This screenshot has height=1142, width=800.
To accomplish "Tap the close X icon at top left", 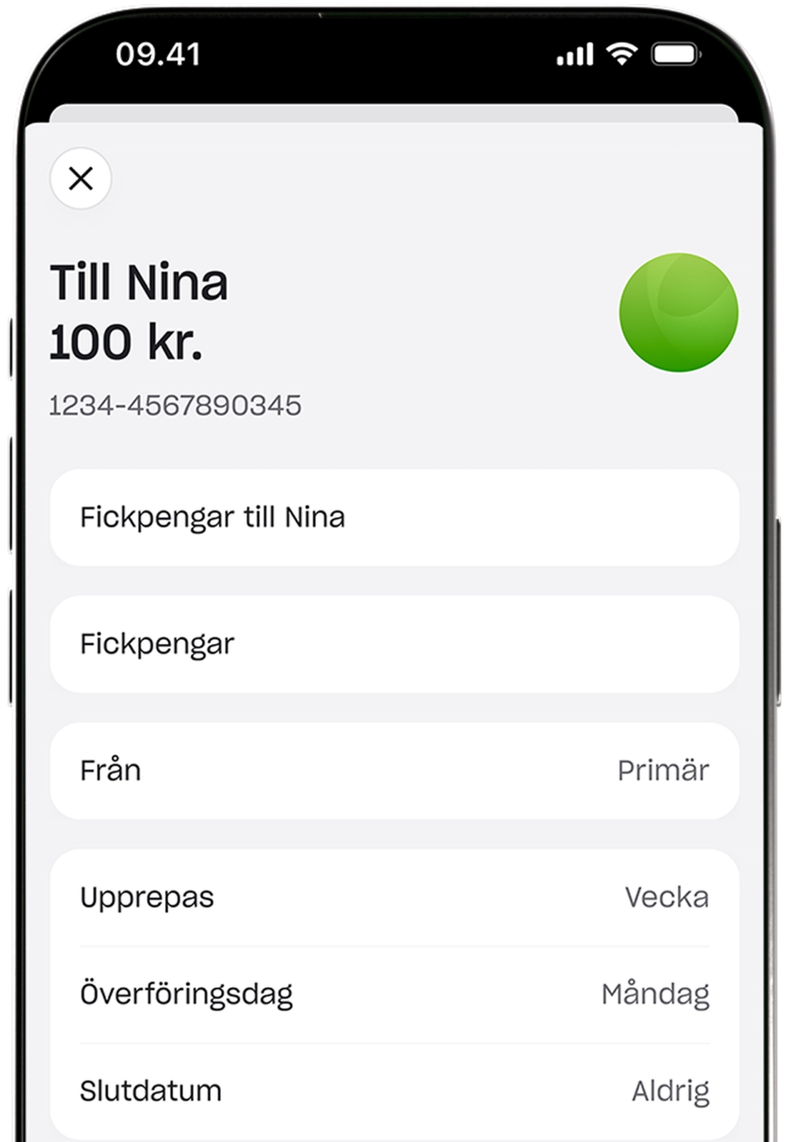I will 81,178.
